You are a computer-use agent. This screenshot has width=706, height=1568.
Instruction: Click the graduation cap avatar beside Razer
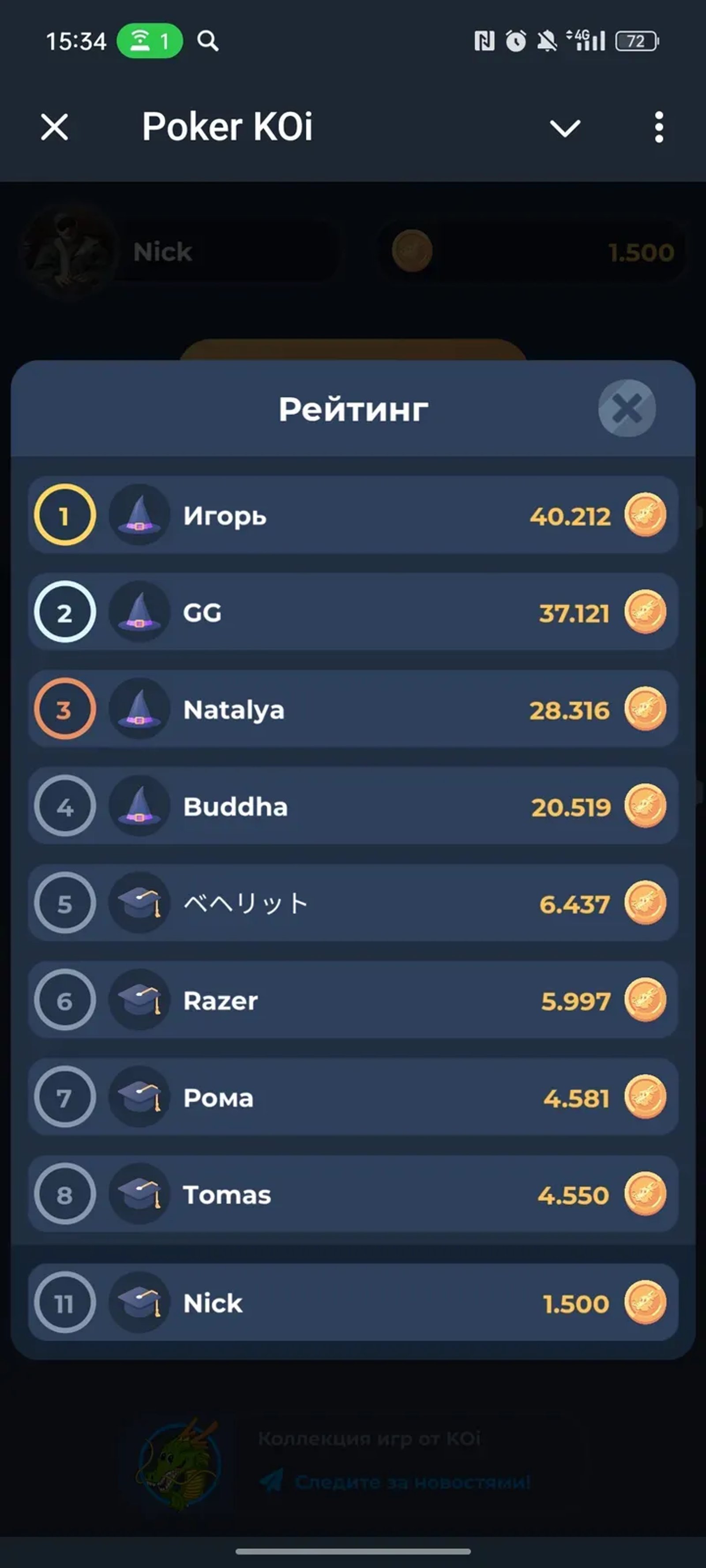(x=139, y=1000)
